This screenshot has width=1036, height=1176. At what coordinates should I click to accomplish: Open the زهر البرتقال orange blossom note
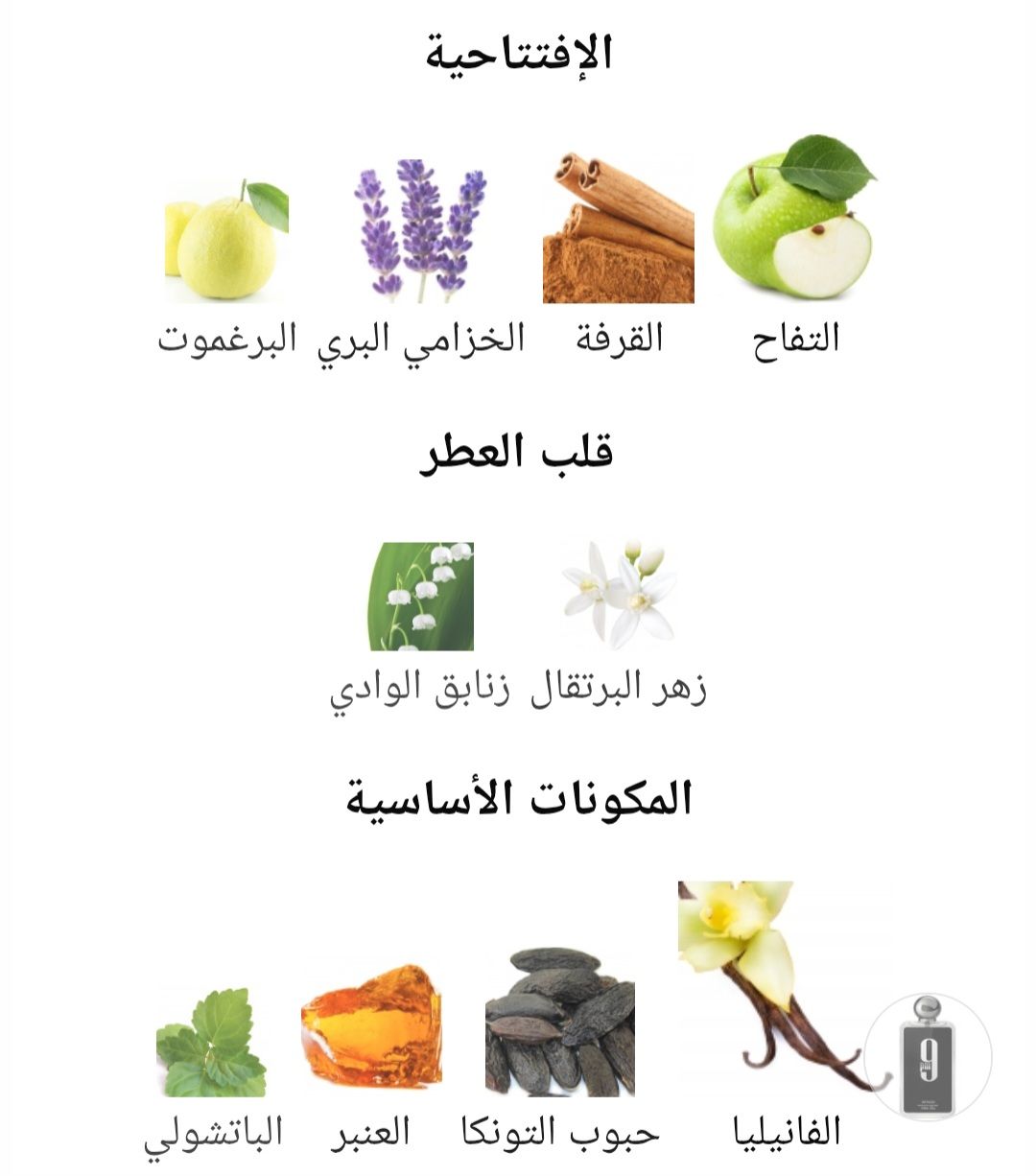[x=619, y=597]
